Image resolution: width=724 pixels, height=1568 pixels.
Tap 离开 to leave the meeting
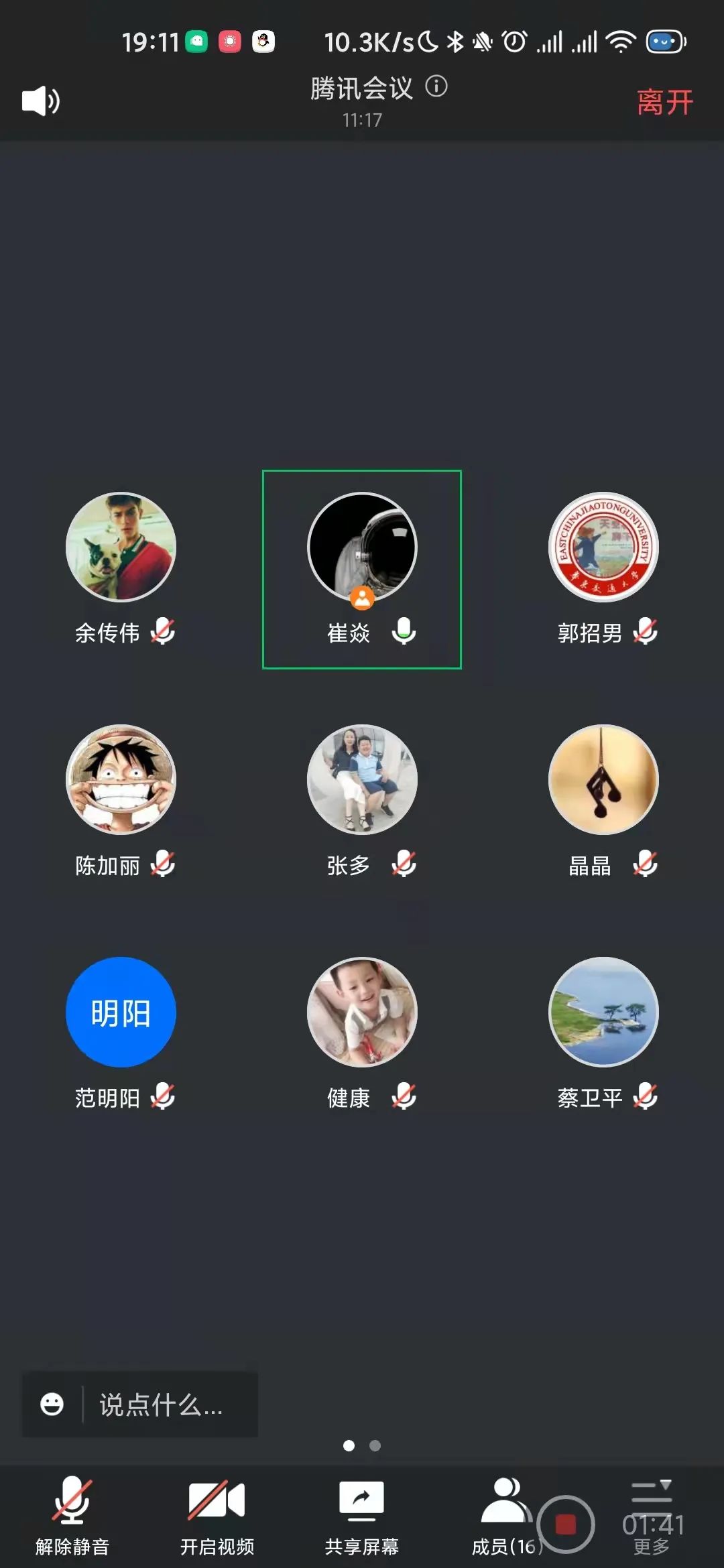664,103
